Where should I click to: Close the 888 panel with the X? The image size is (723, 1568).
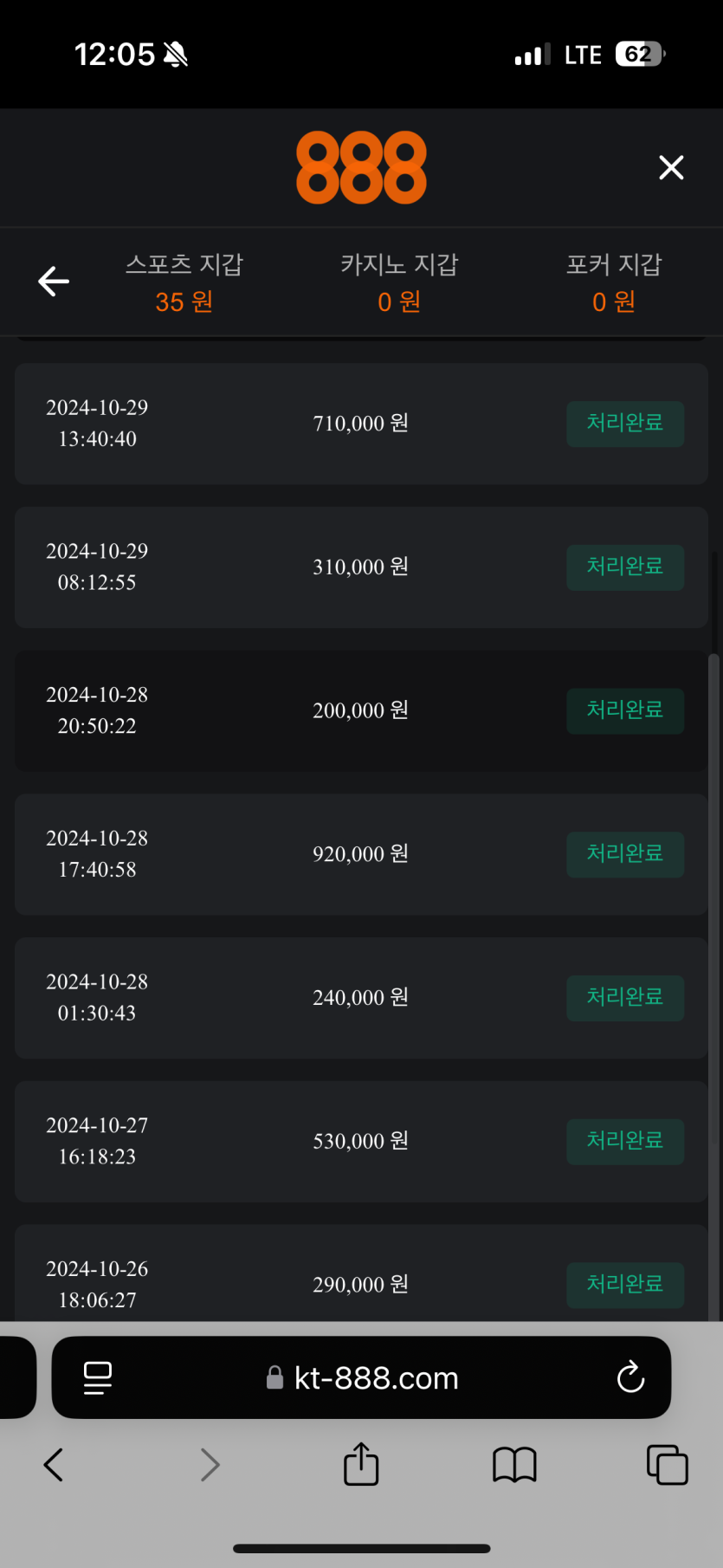coord(671,167)
